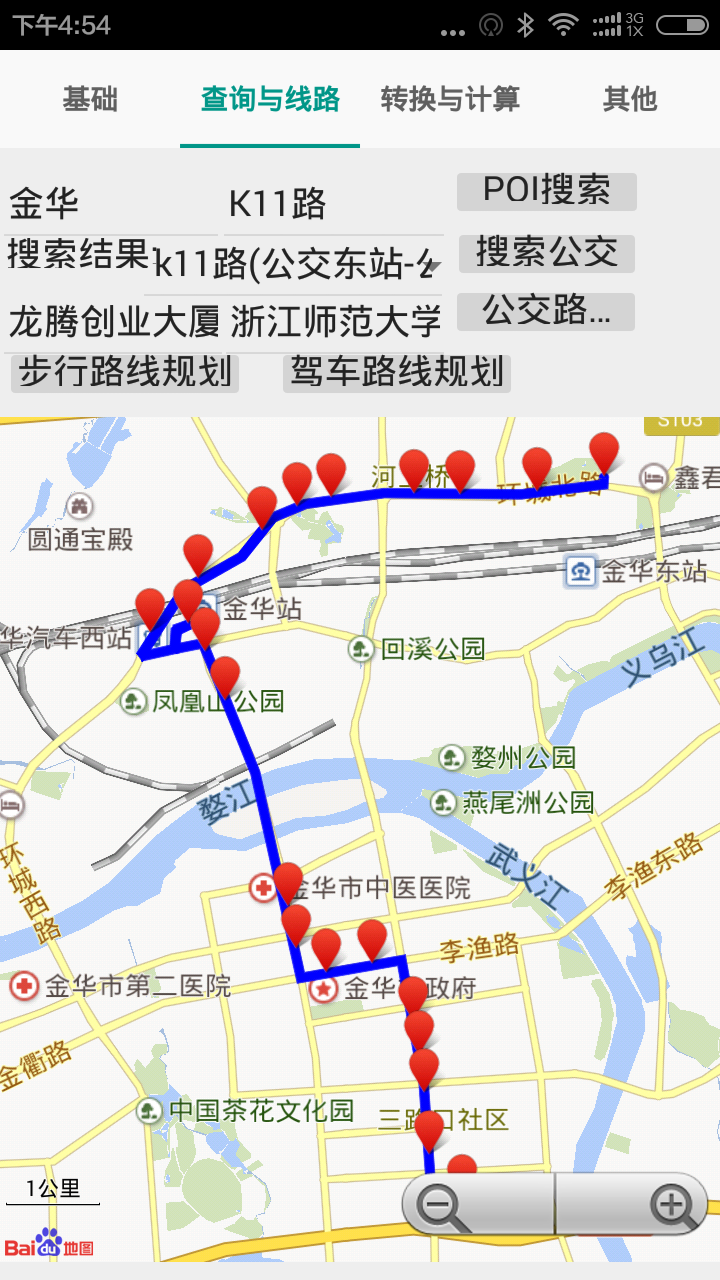
Task: Zoom out the map
Action: click(x=442, y=1205)
